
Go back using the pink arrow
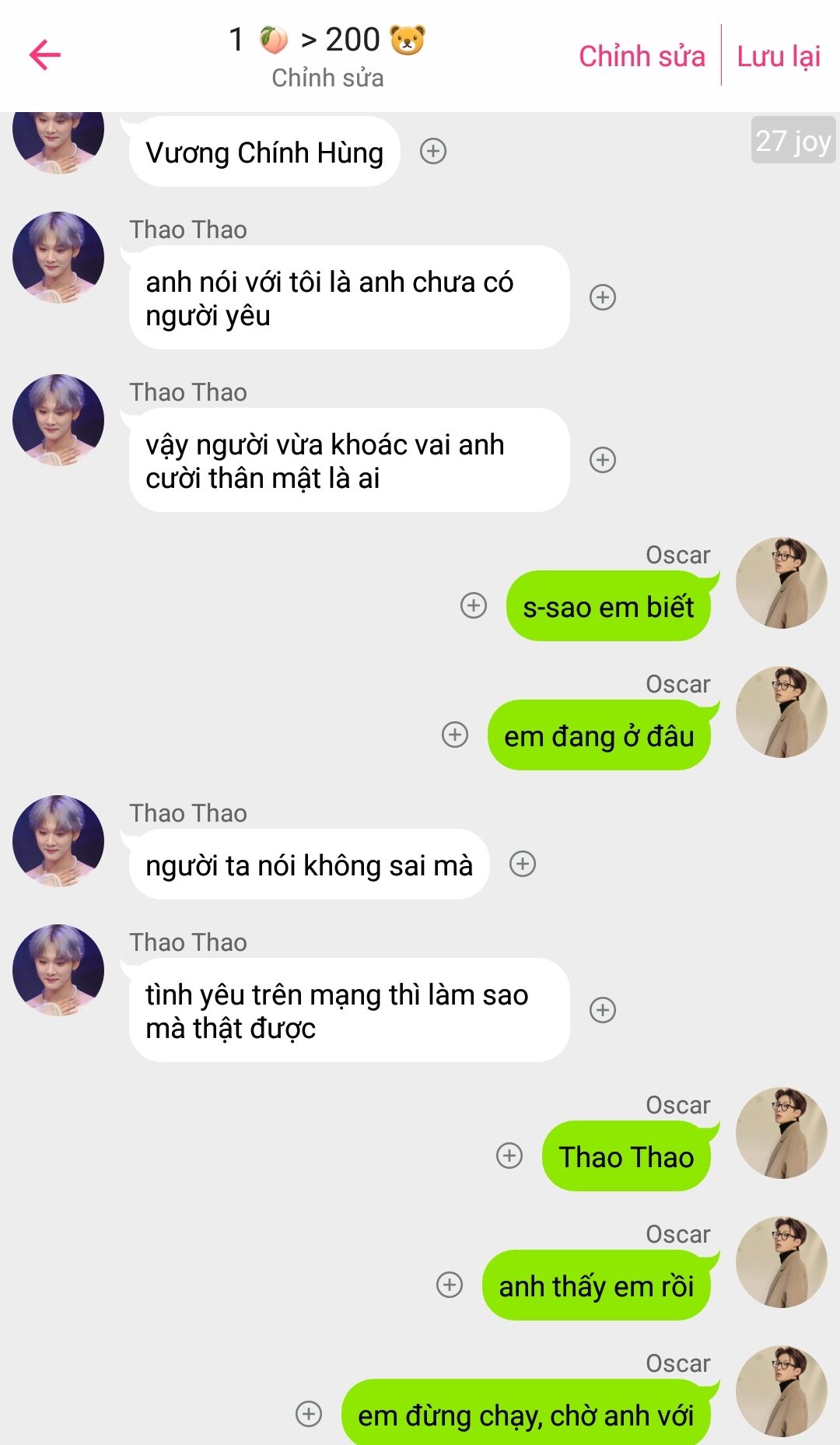[44, 54]
